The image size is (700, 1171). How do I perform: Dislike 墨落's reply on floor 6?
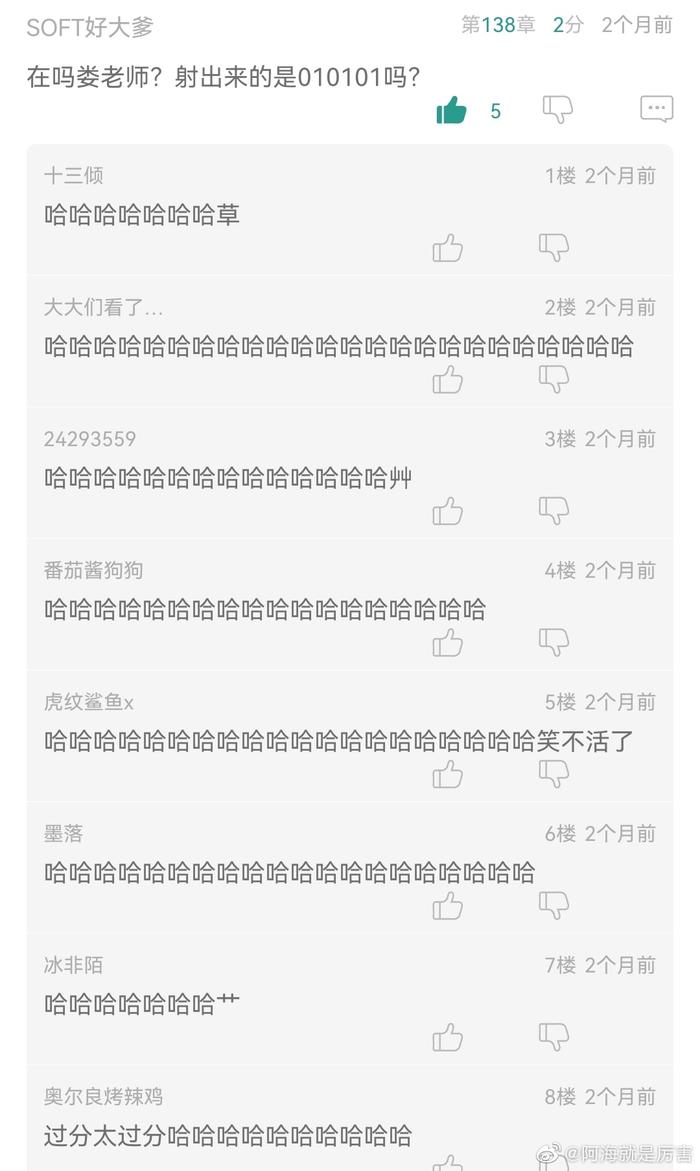[x=554, y=904]
